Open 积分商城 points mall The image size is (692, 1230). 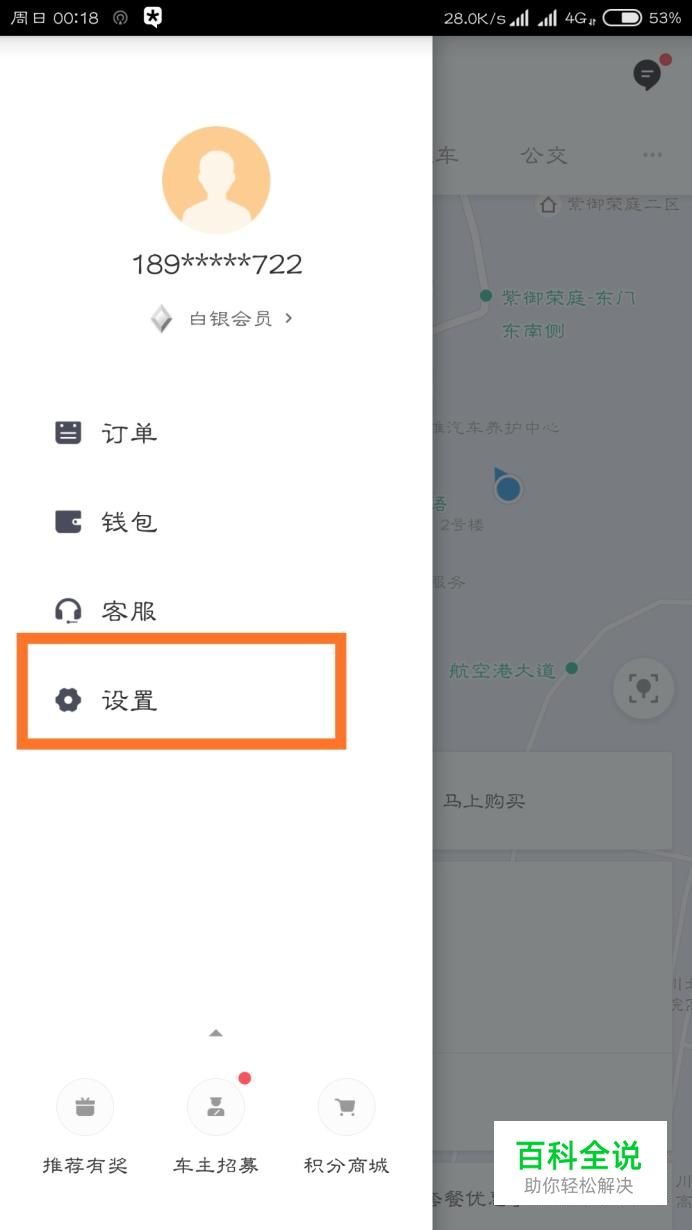point(346,1127)
